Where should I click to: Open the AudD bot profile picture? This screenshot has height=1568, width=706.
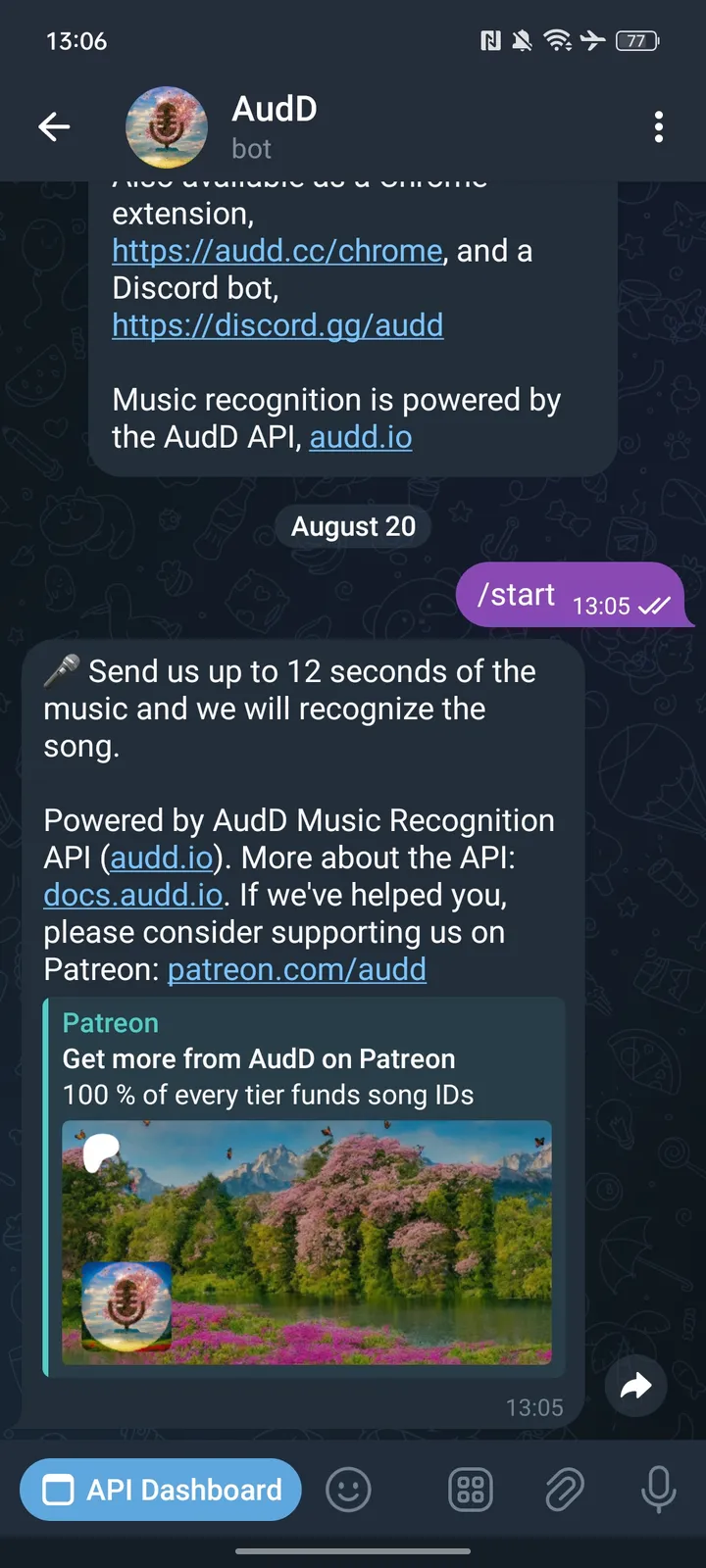click(166, 126)
